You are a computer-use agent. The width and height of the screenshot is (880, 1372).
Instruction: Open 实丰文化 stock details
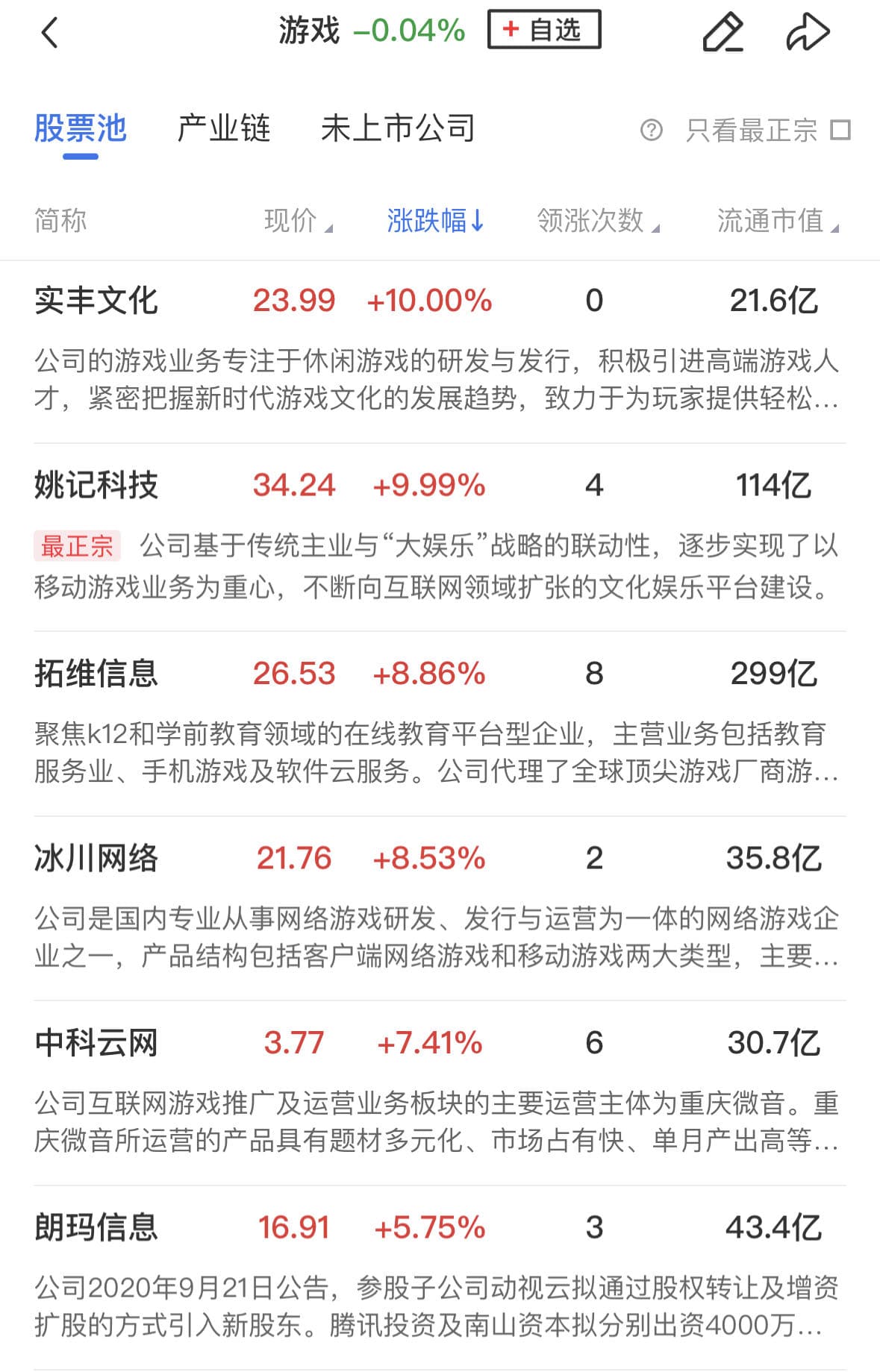tap(96, 301)
